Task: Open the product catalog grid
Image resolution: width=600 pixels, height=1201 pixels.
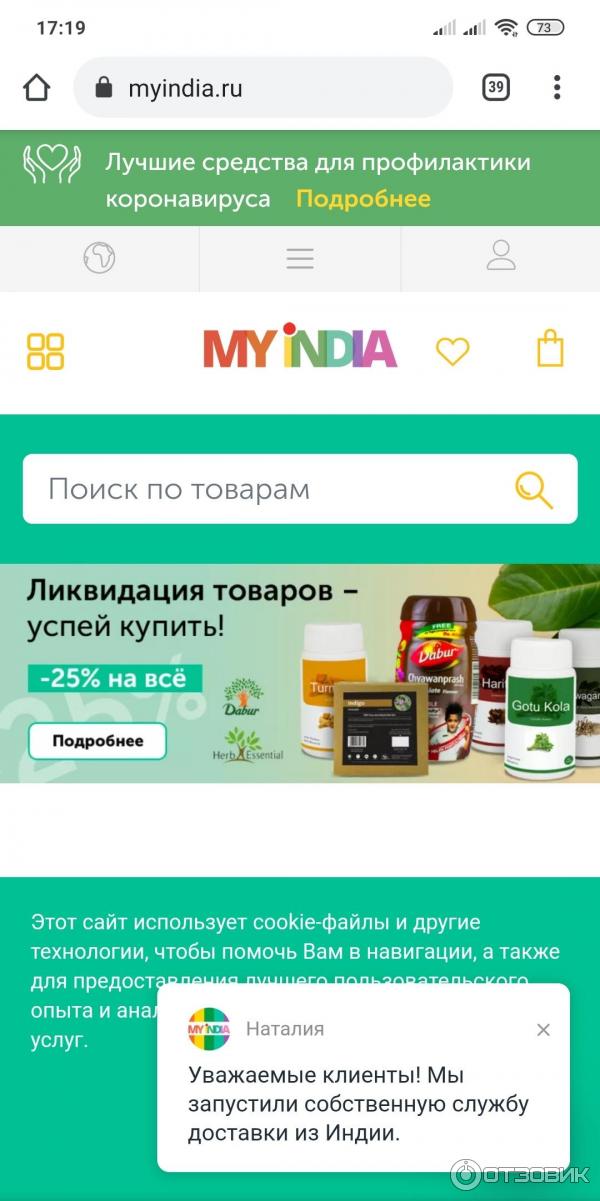Action: coord(45,351)
